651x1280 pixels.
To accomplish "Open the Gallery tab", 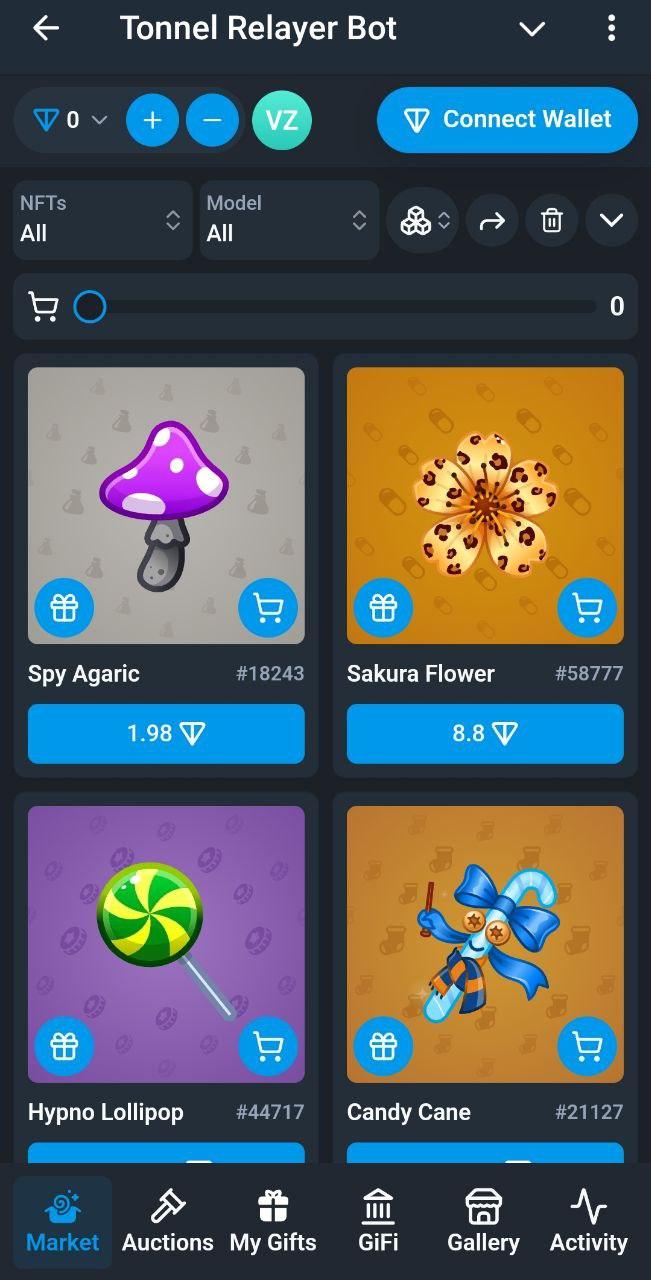I will 483,1221.
